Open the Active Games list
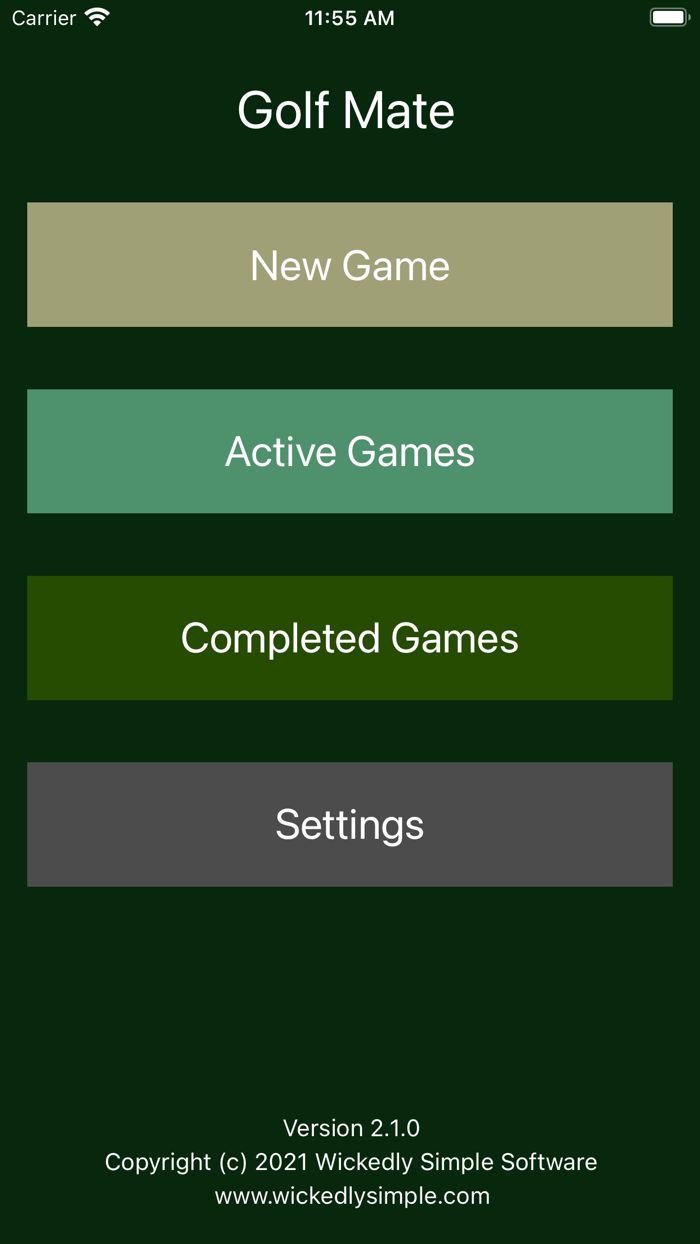 pyautogui.click(x=350, y=452)
